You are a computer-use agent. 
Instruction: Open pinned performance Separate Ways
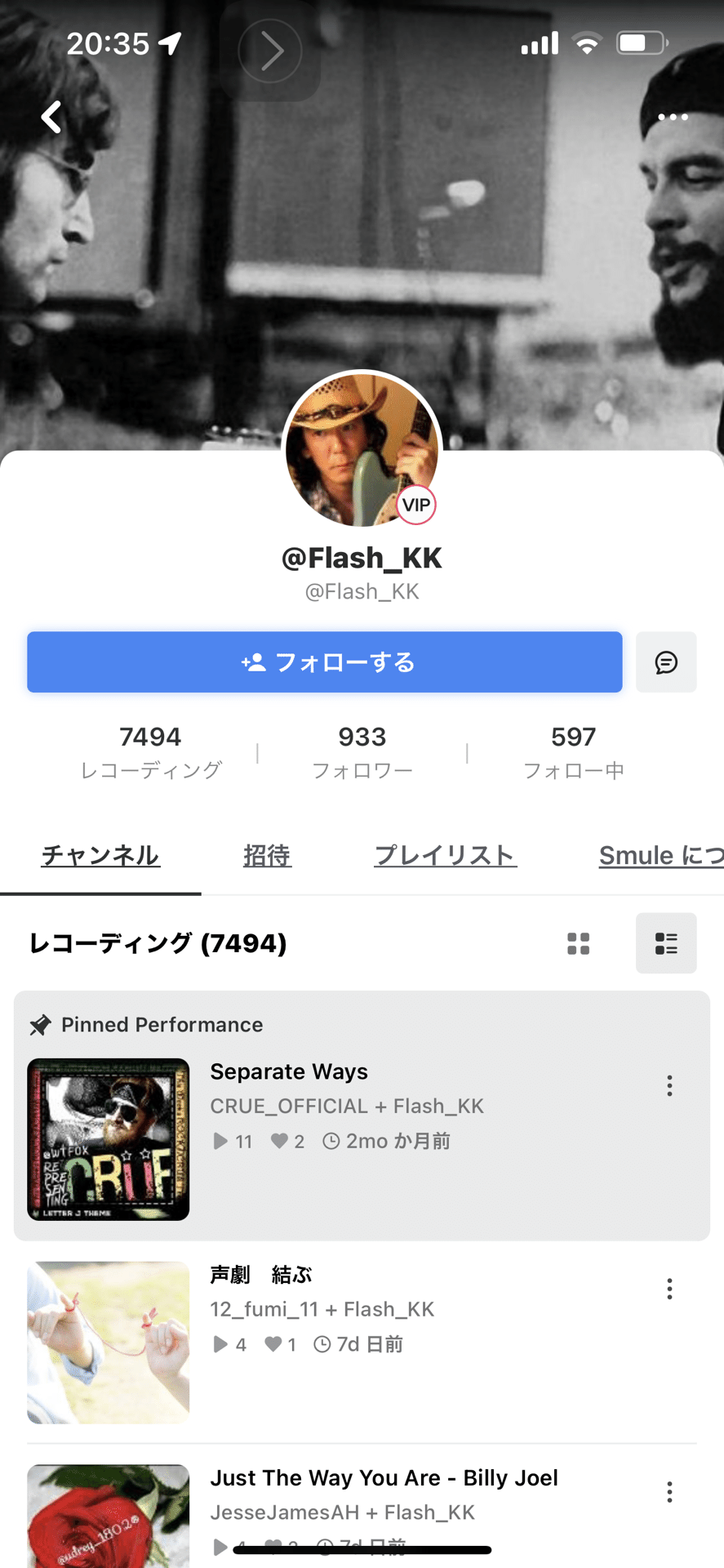pos(289,1071)
